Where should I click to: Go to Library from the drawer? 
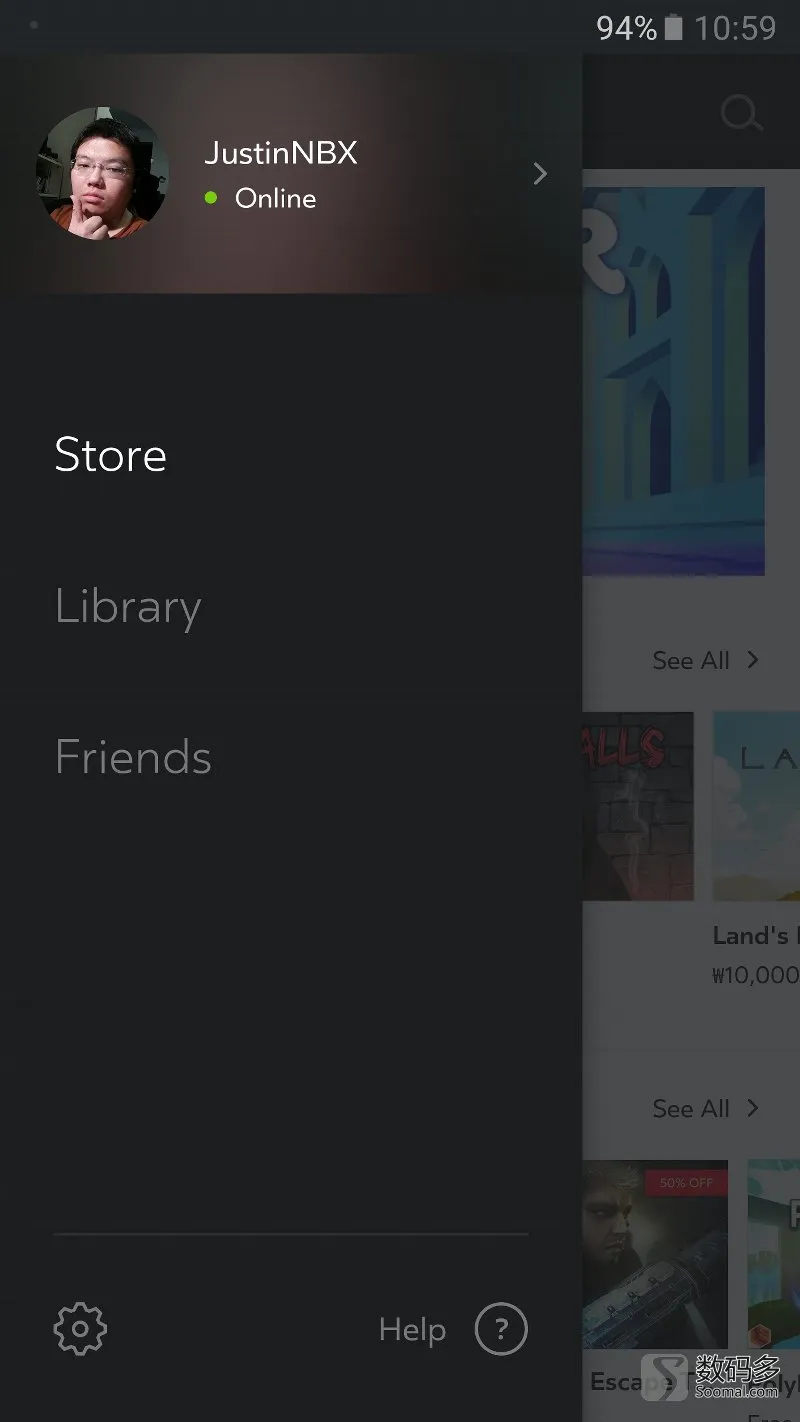(x=128, y=607)
